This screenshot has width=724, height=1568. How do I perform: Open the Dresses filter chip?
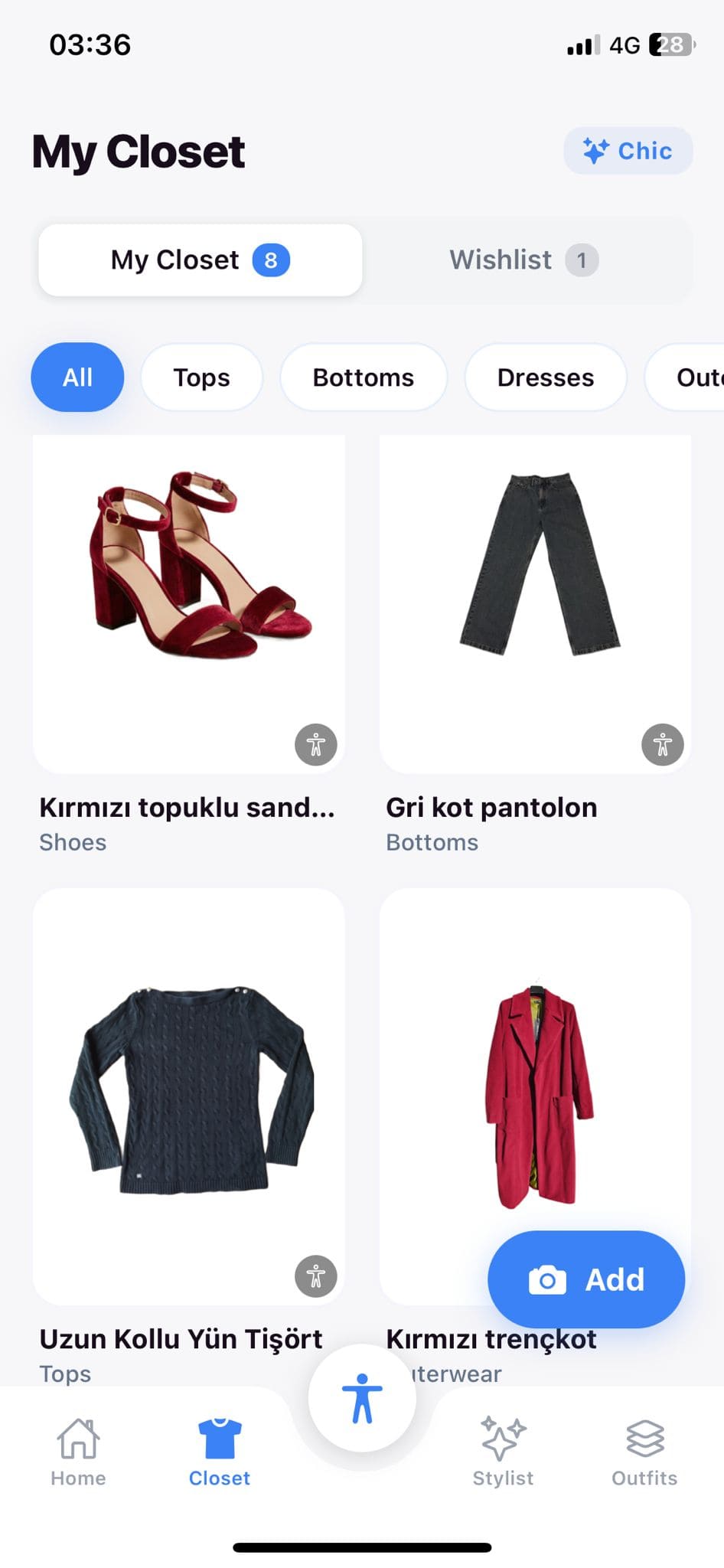tap(546, 377)
